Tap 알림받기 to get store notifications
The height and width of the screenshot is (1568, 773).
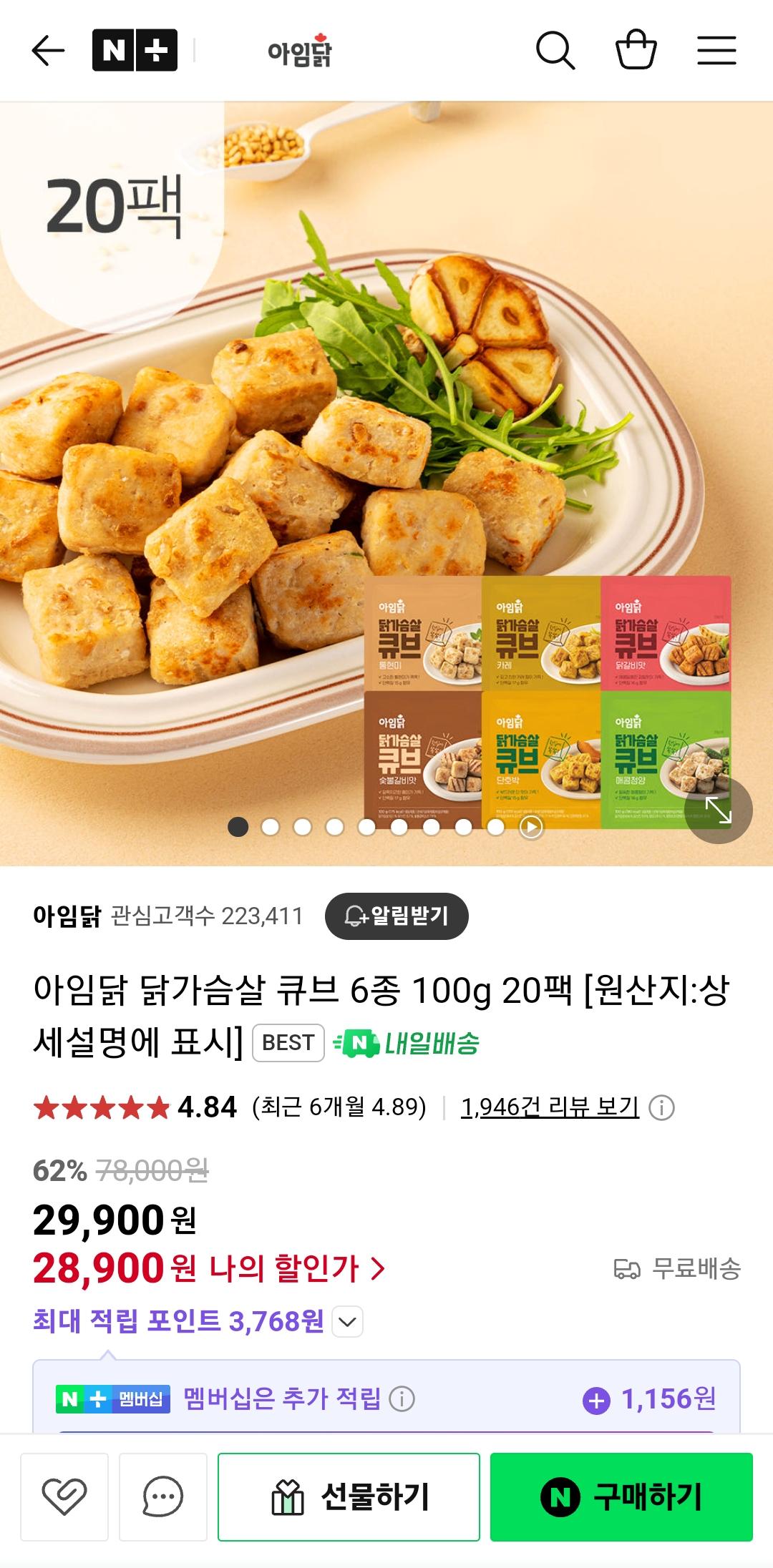coord(397,916)
